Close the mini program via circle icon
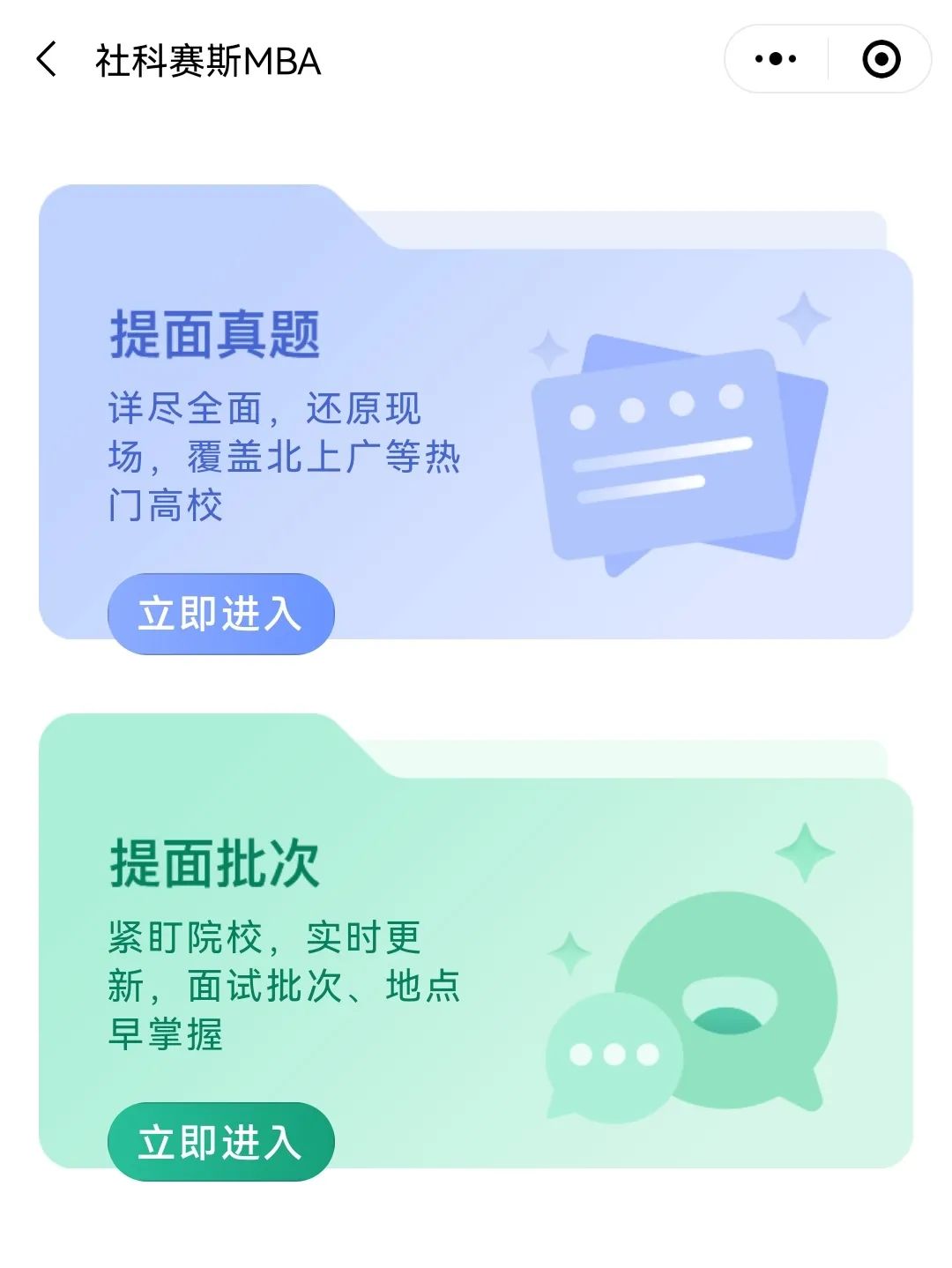 click(x=881, y=59)
